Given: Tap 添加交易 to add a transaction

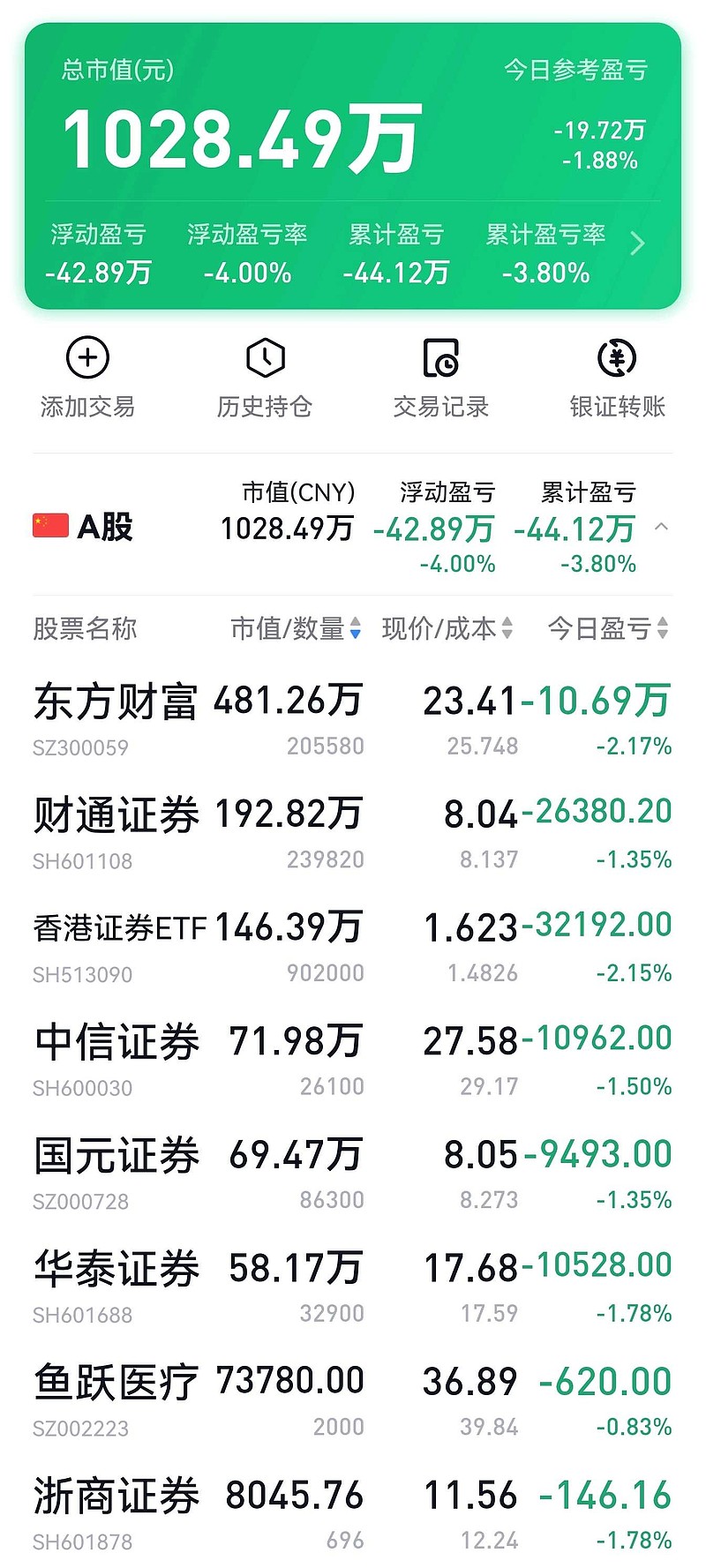Looking at the screenshot, I should [x=87, y=378].
